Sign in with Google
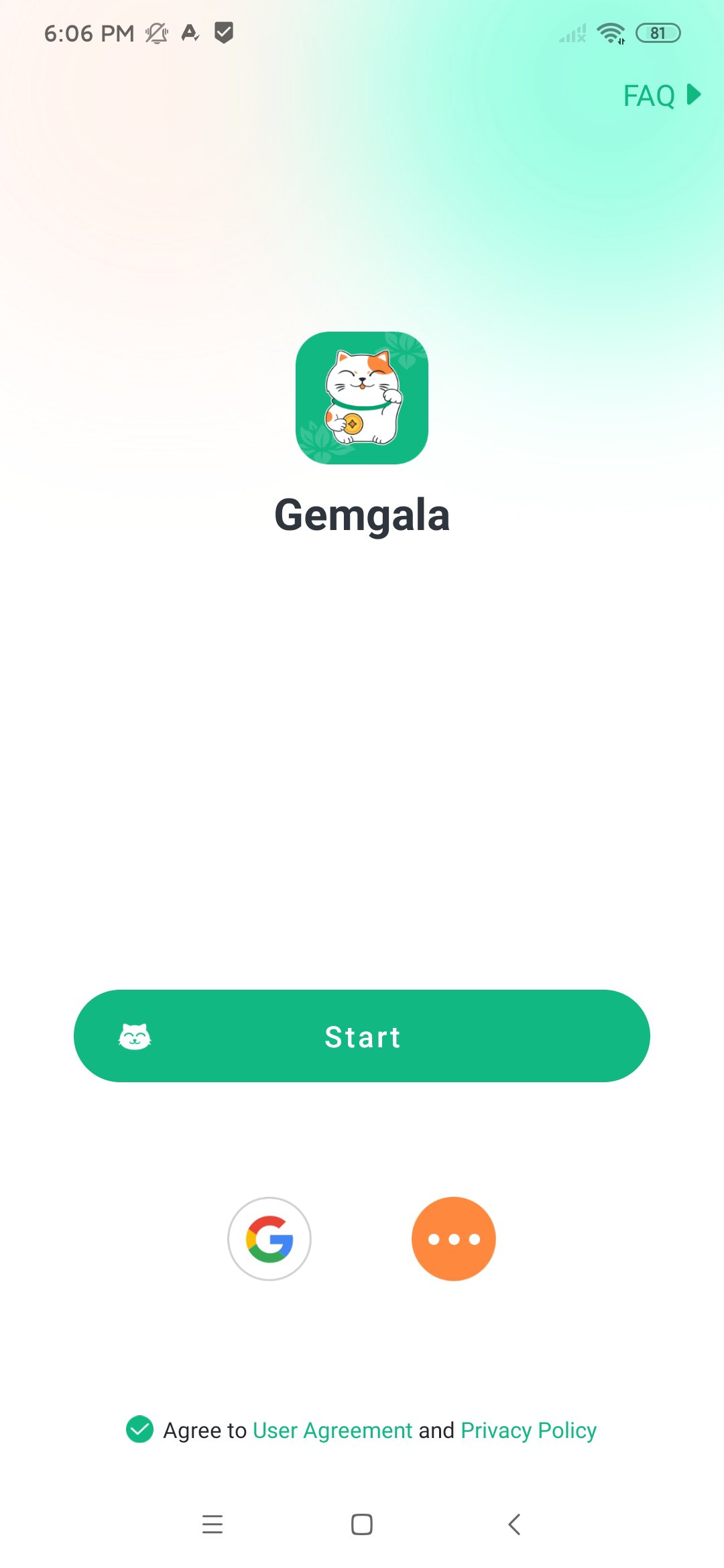The image size is (724, 1568). 269,1239
